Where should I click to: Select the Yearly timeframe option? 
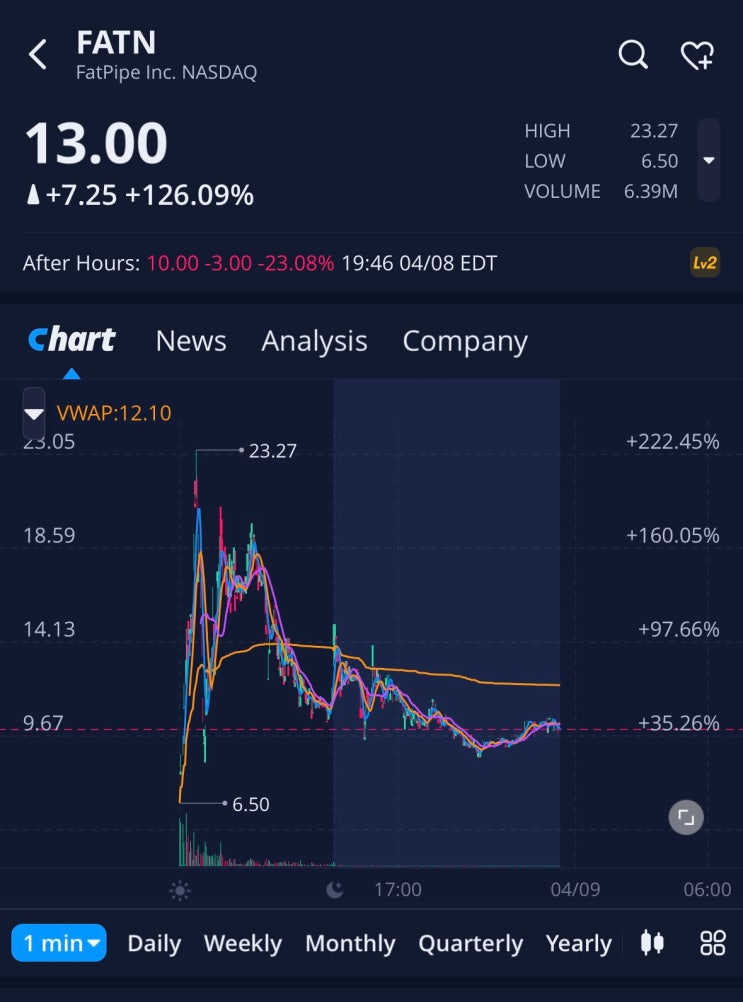coord(578,942)
